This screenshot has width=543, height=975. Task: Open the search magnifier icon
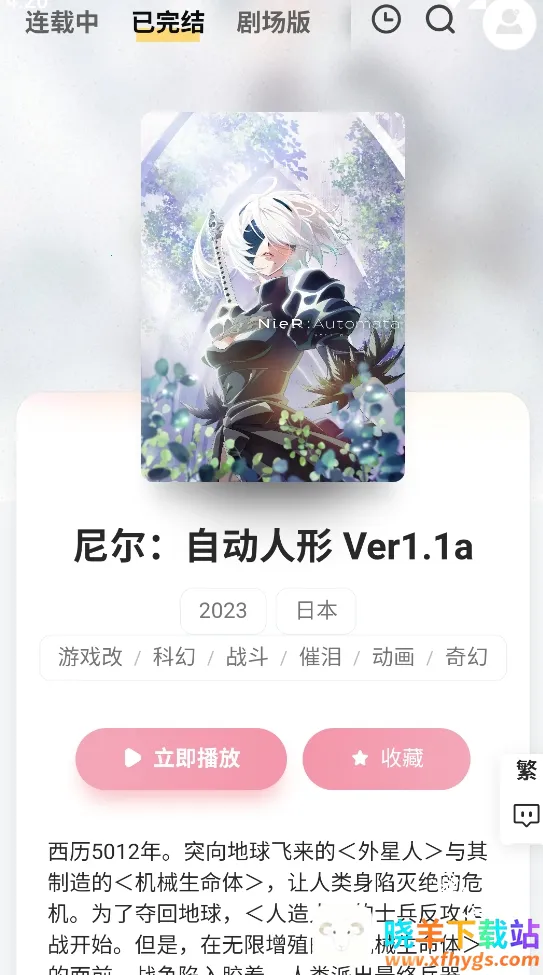pos(440,20)
